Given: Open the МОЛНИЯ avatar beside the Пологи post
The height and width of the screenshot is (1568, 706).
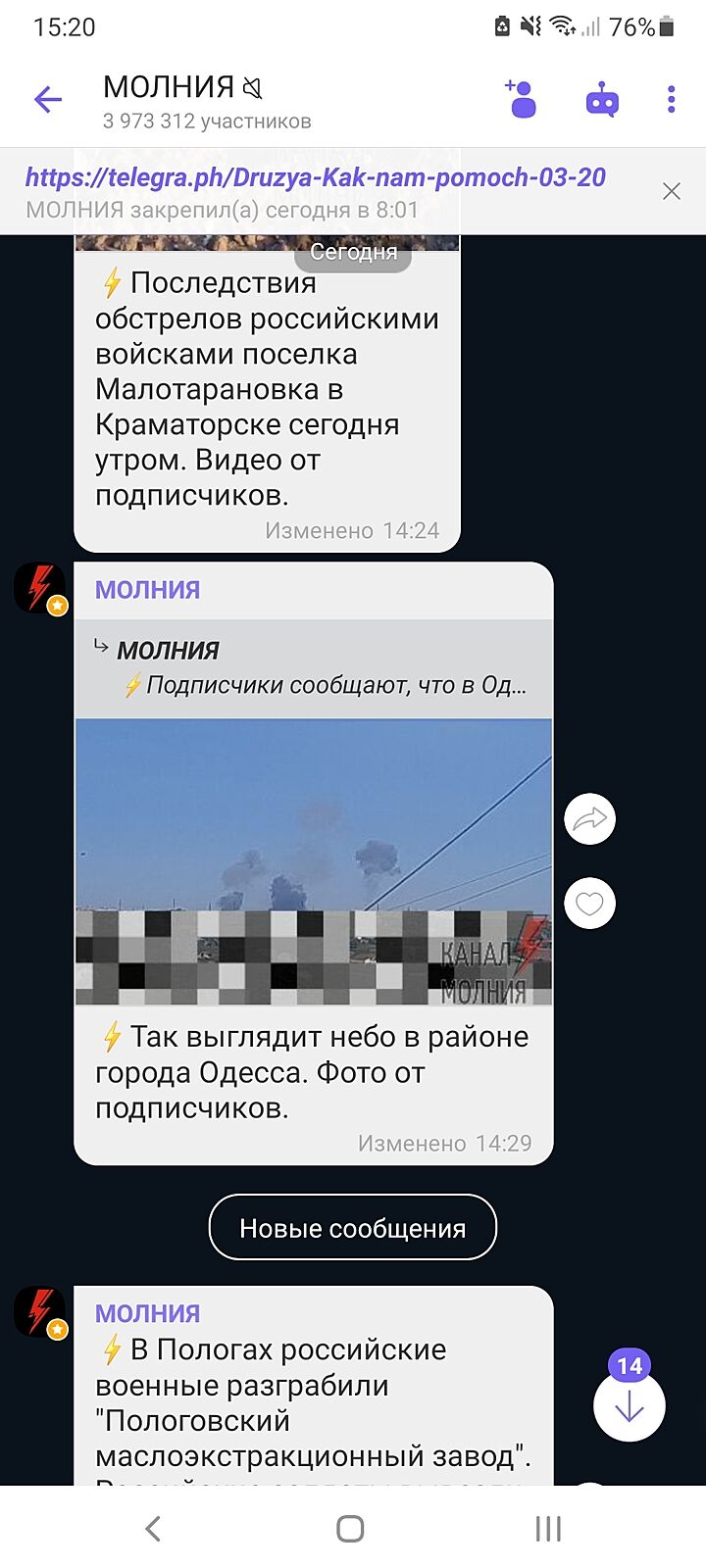Looking at the screenshot, I should [39, 1312].
